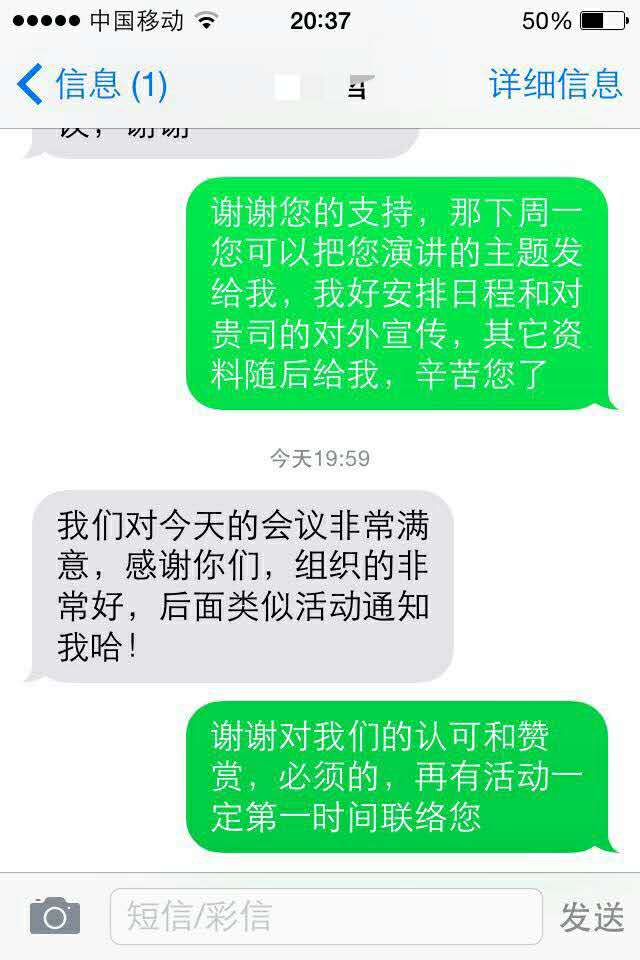Open 详细信息 contact details
This screenshot has width=640, height=960.
555,84
